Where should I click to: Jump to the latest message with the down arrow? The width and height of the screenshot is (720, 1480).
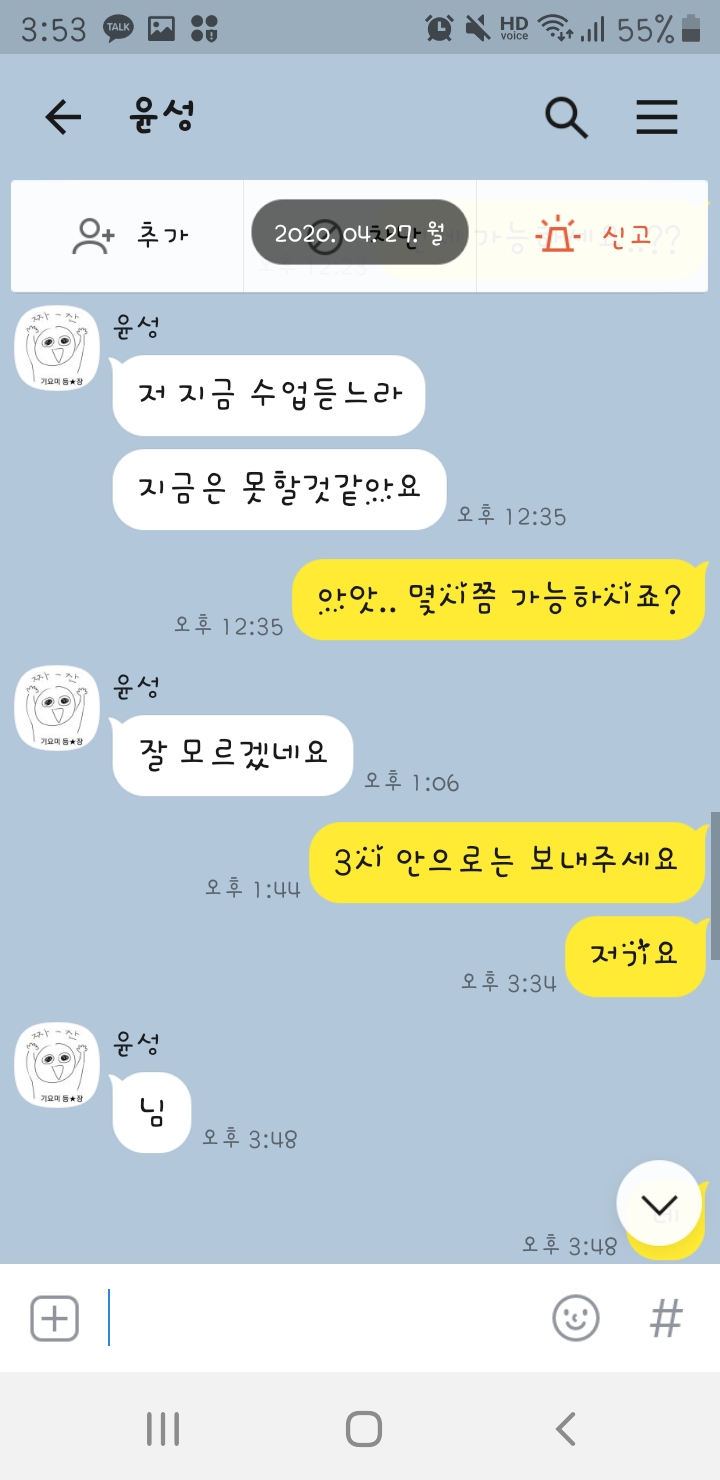click(x=659, y=1202)
